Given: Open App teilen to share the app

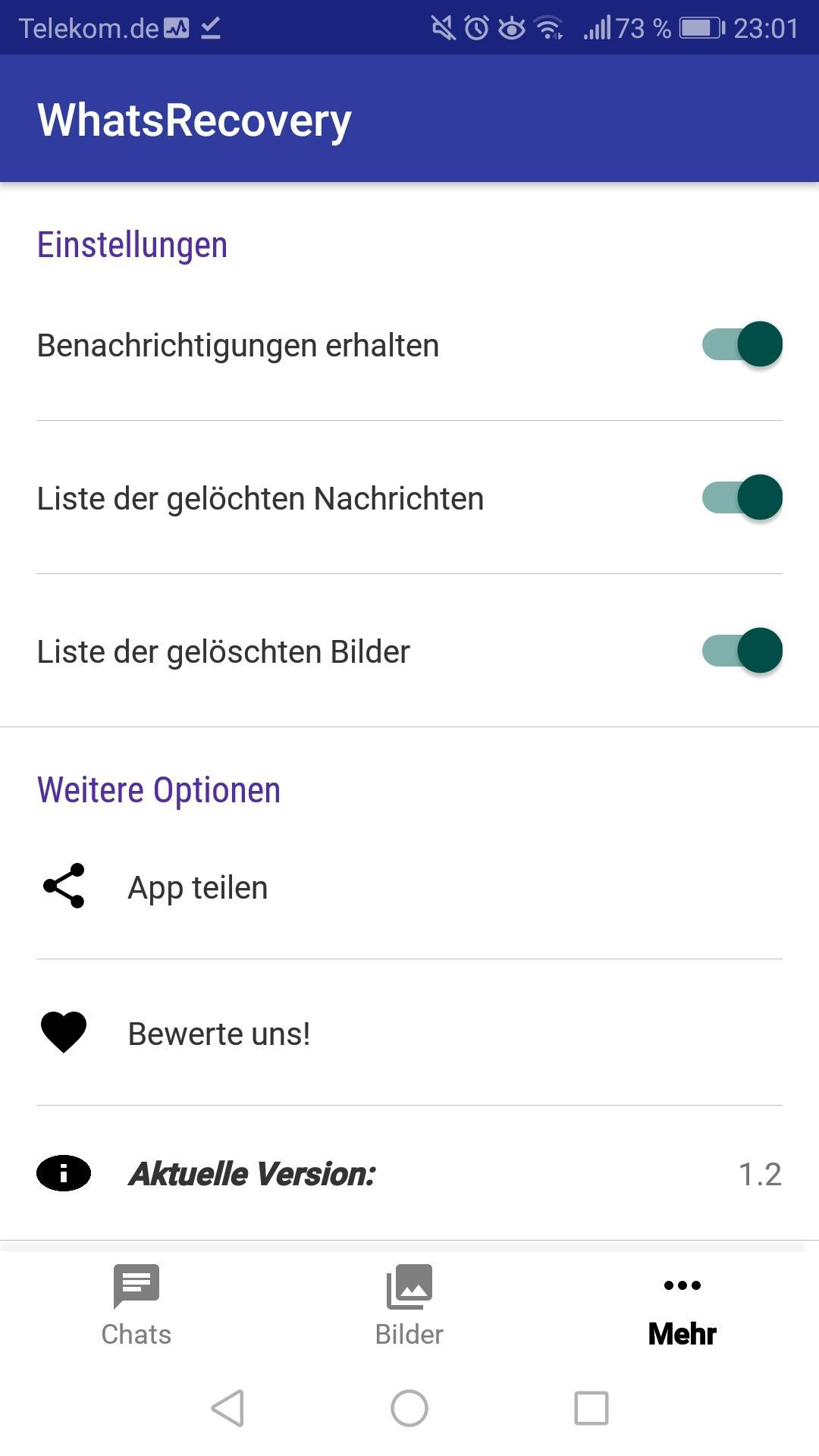Looking at the screenshot, I should (409, 886).
